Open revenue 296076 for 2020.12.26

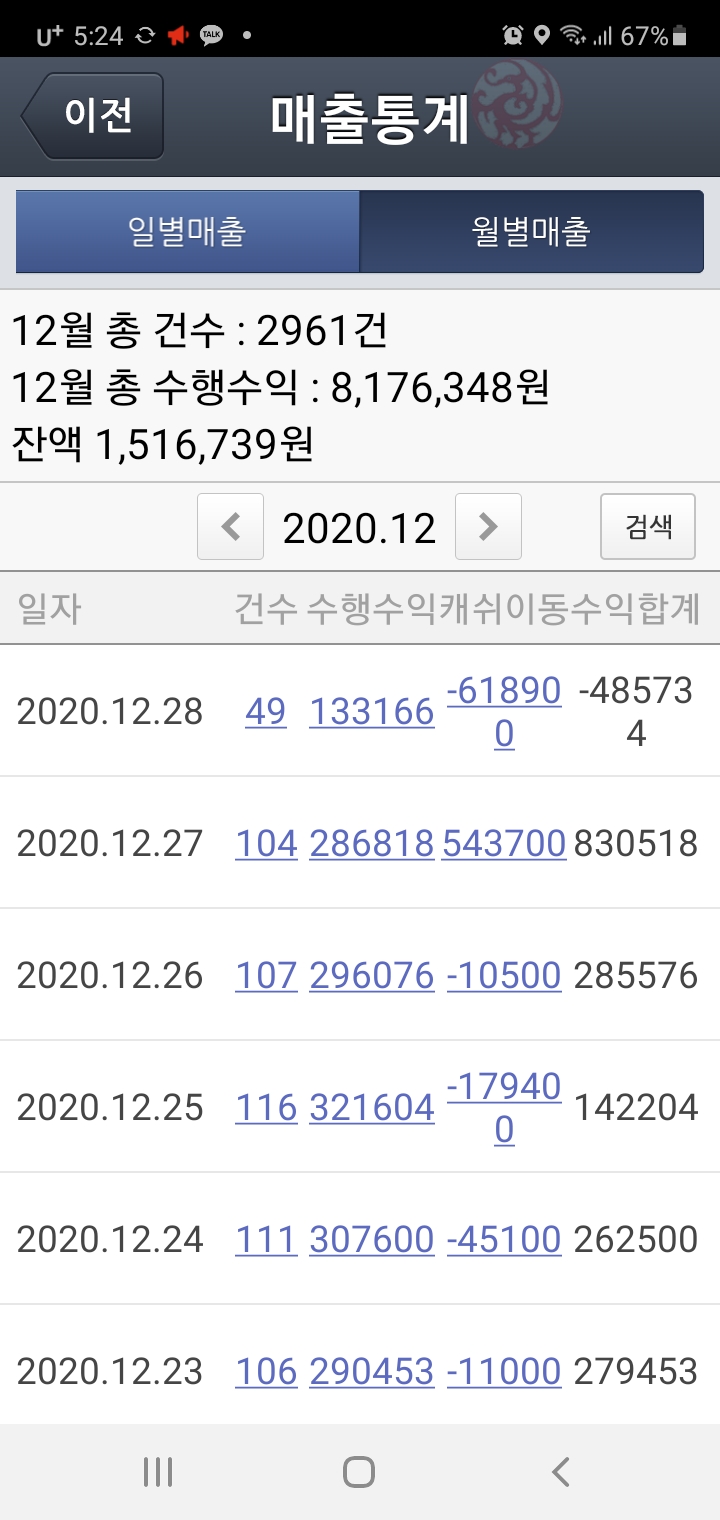click(x=372, y=976)
